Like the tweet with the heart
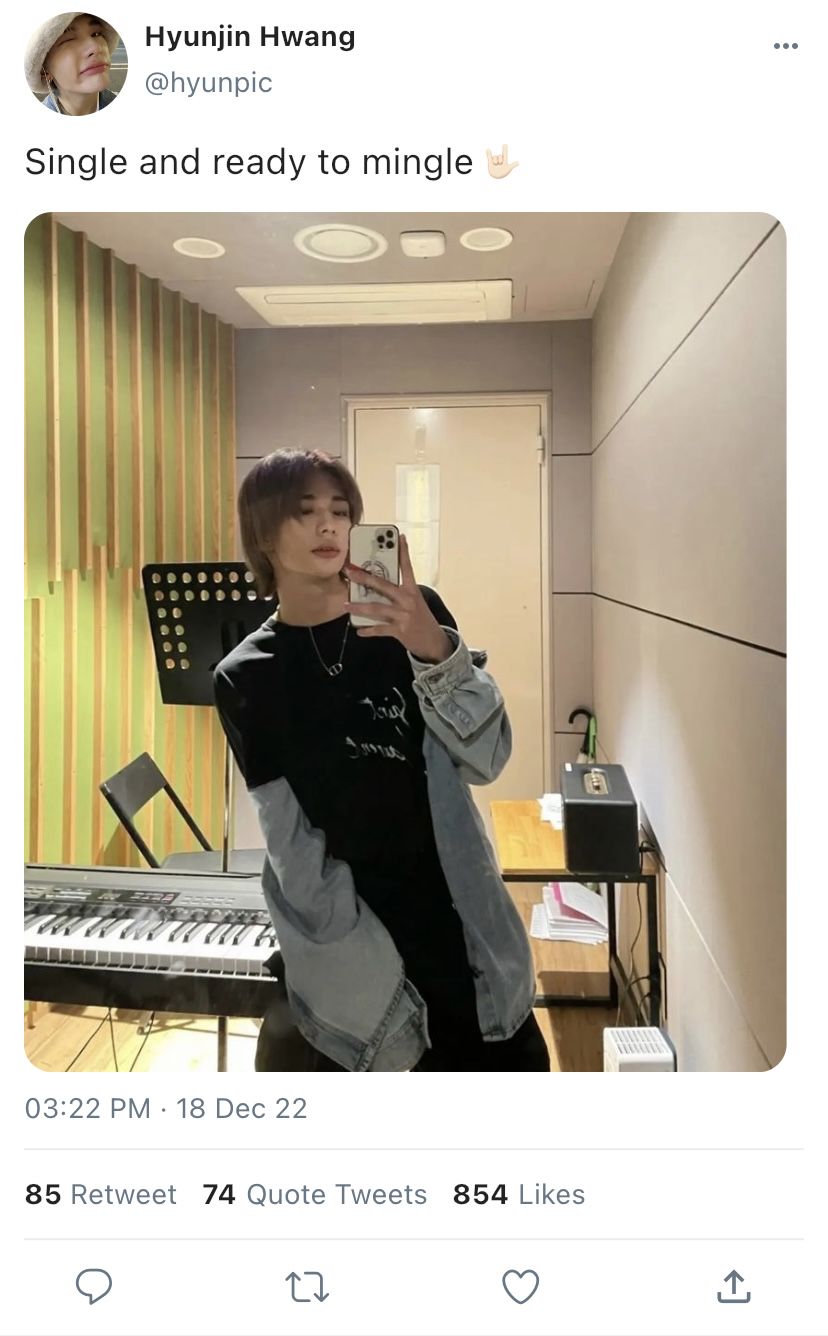The width and height of the screenshot is (828, 1336). pyautogui.click(x=520, y=1287)
